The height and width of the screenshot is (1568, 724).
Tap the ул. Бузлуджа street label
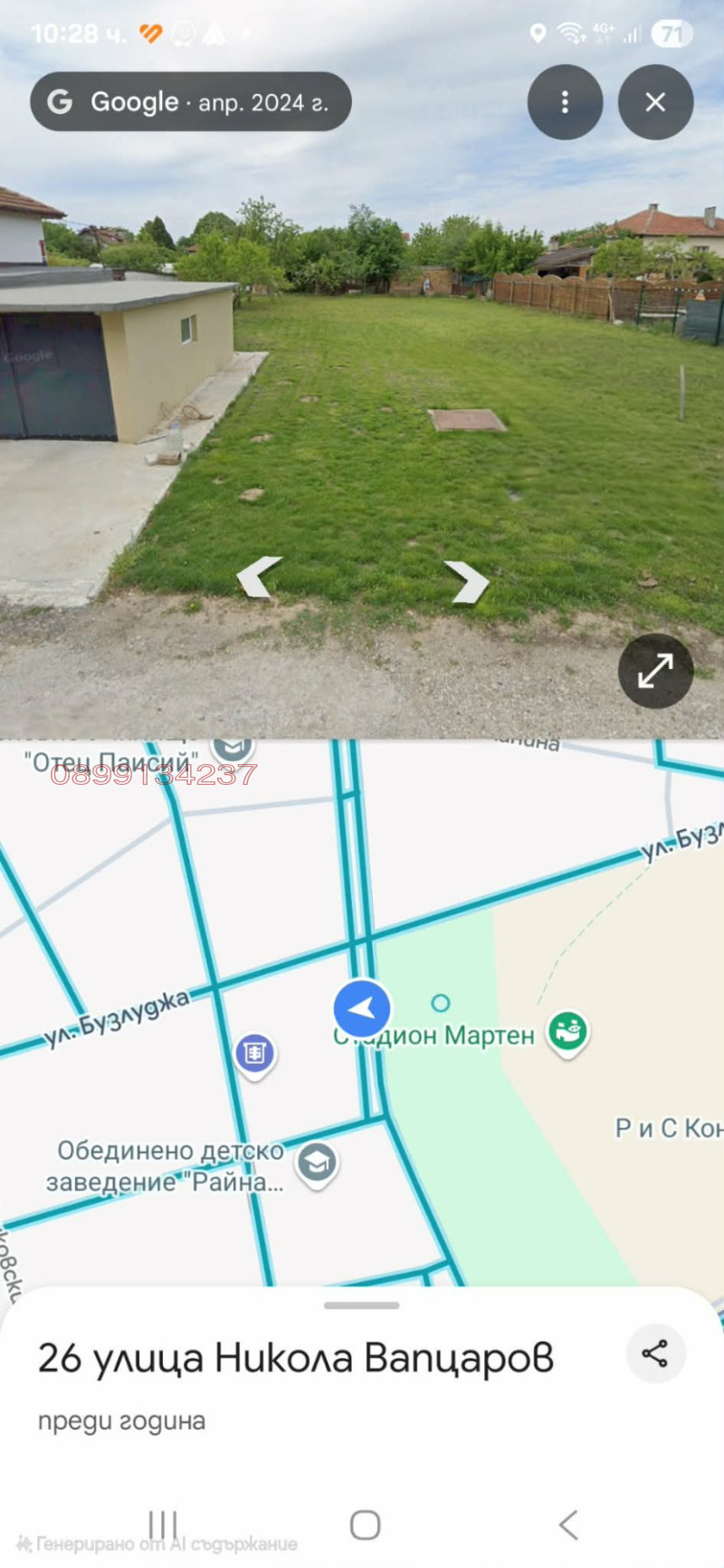pos(118,1013)
